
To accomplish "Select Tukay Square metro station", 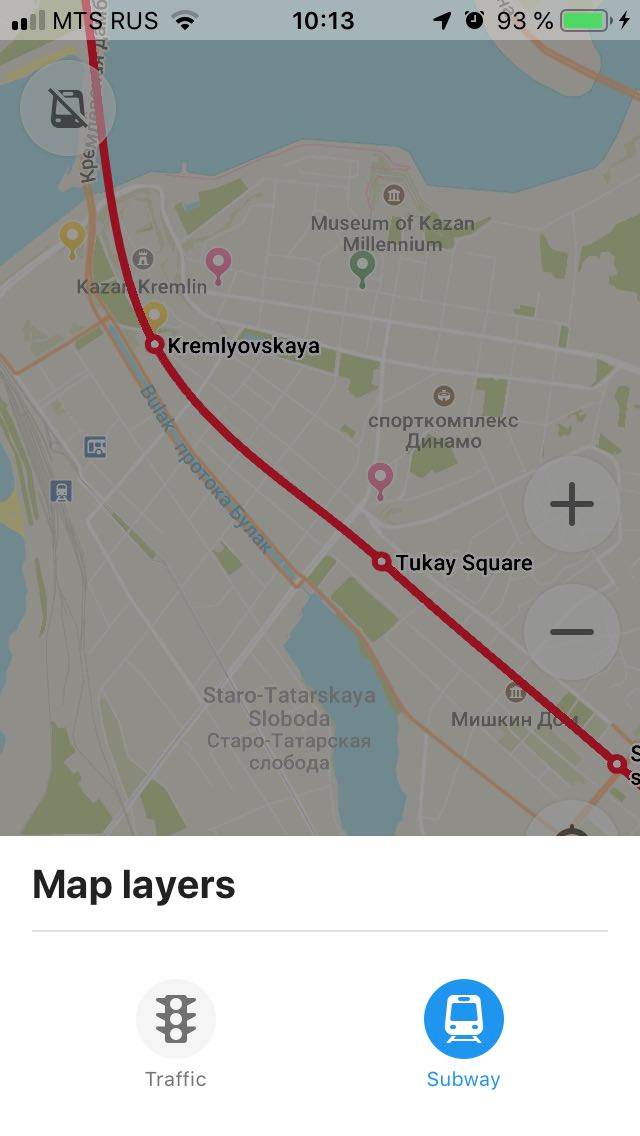I will pyautogui.click(x=381, y=561).
